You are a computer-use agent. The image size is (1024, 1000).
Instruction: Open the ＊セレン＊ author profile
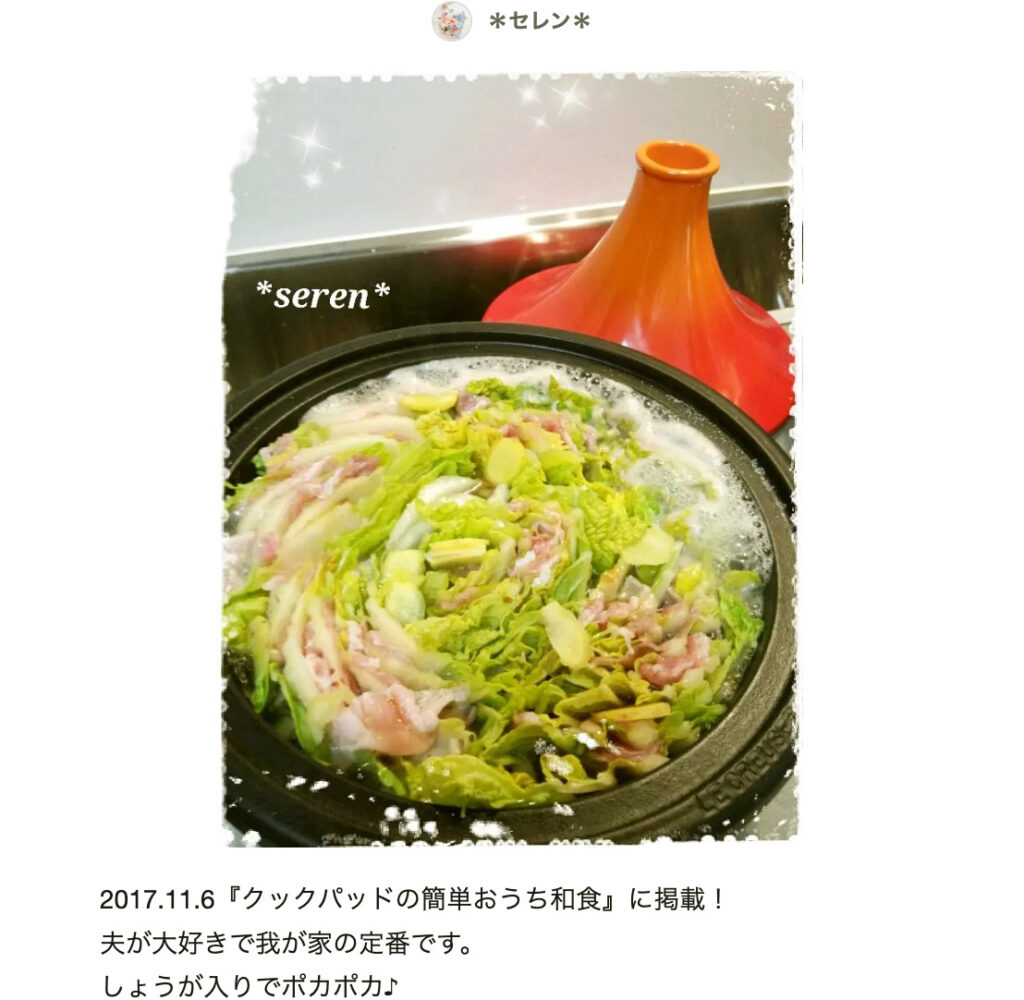538,21
